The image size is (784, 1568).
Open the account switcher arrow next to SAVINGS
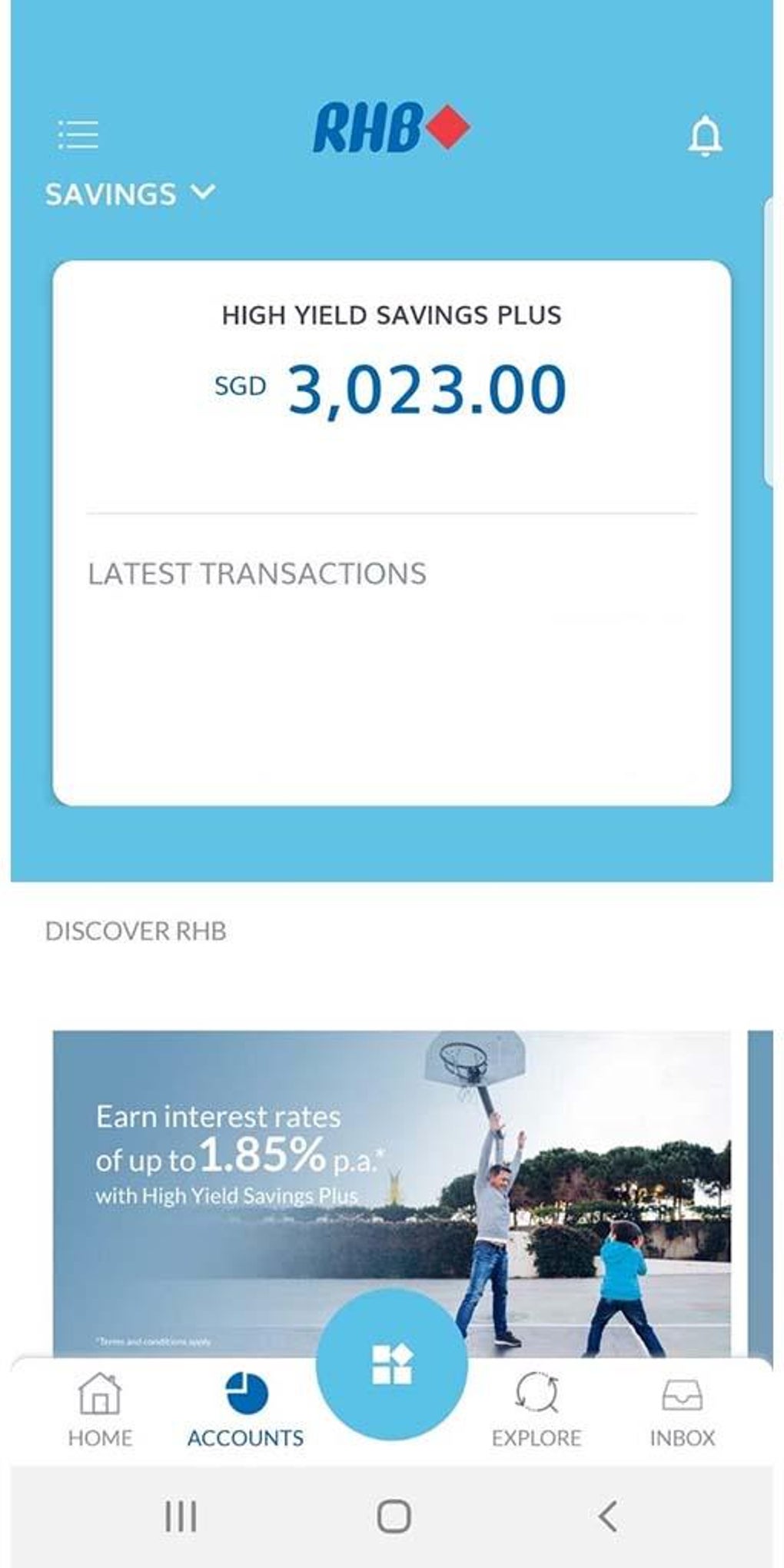point(202,192)
